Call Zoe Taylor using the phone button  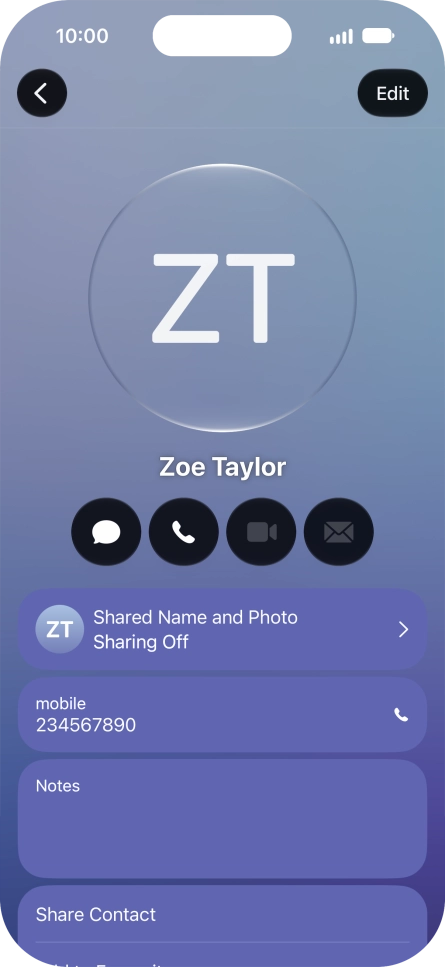[x=184, y=532]
